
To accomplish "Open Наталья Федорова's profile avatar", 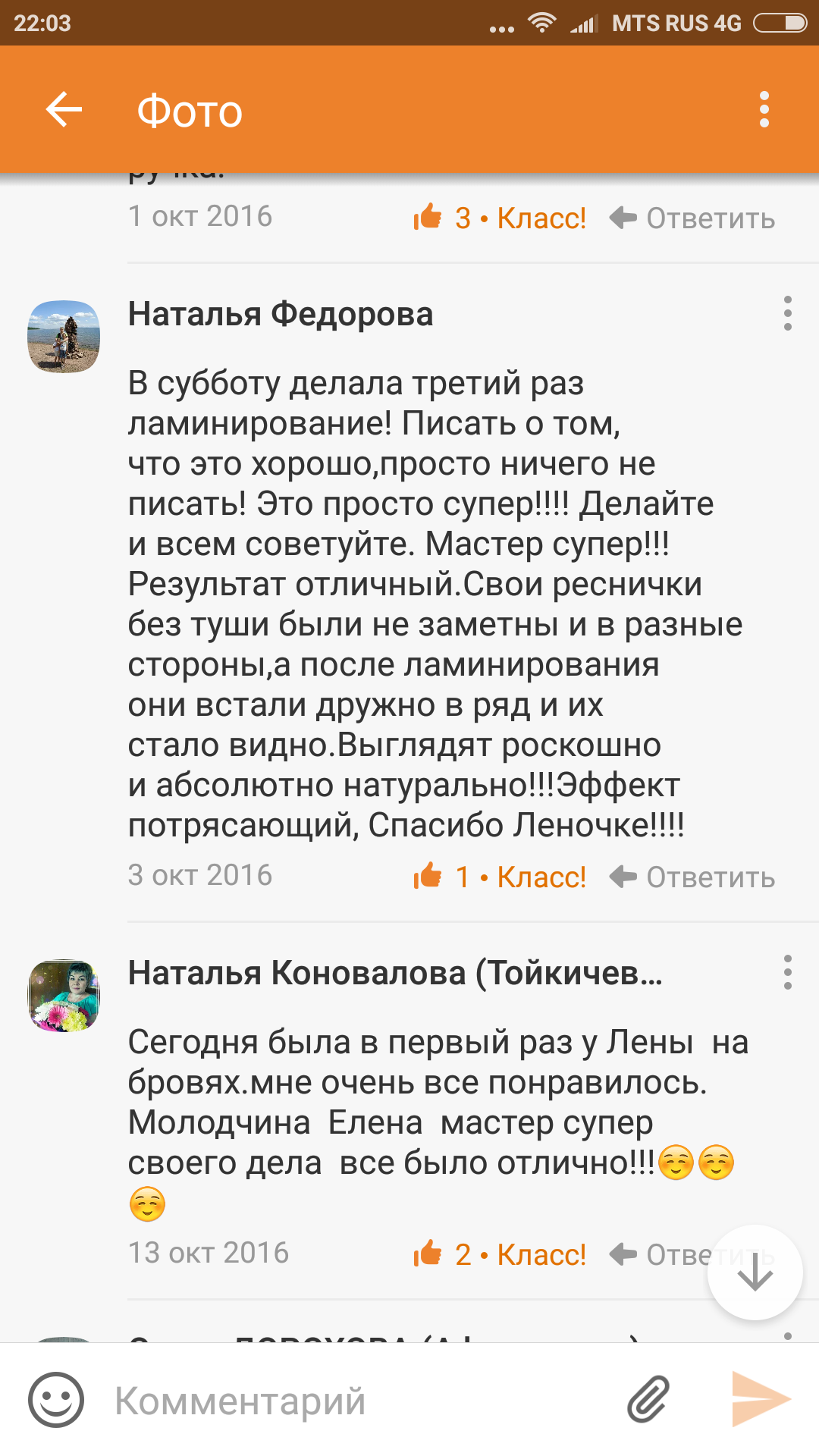I will (64, 337).
